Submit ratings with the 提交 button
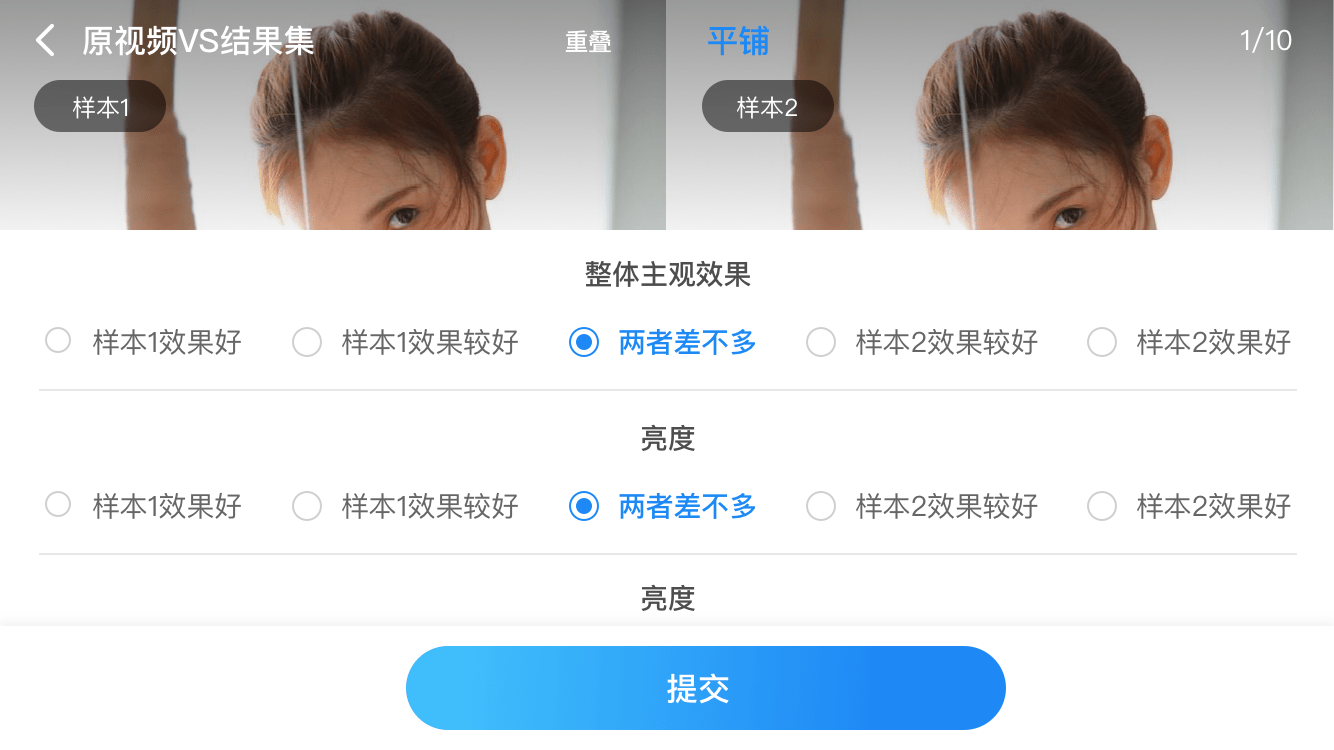Viewport: 1334px width, 750px height. coord(705,688)
